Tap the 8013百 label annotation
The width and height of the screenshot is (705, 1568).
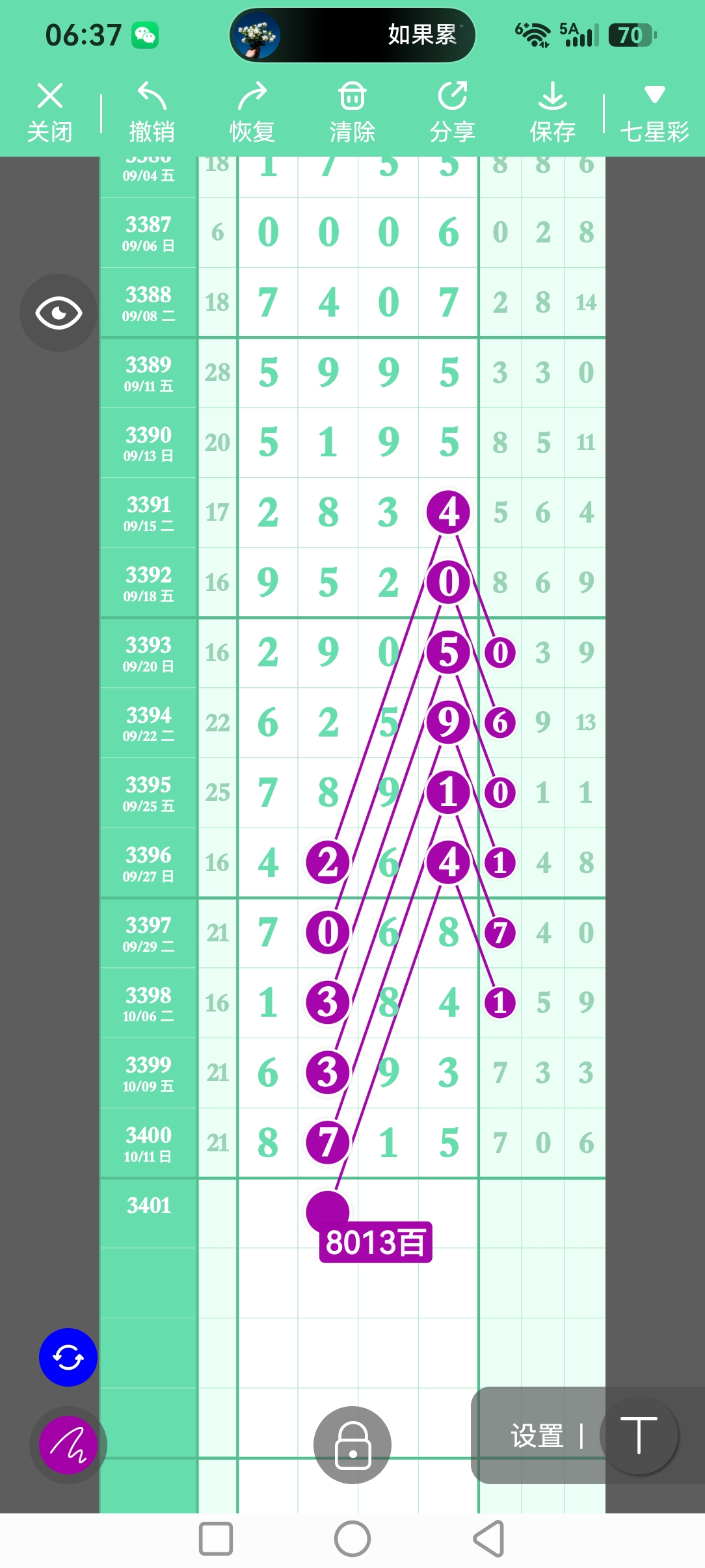[x=376, y=1242]
